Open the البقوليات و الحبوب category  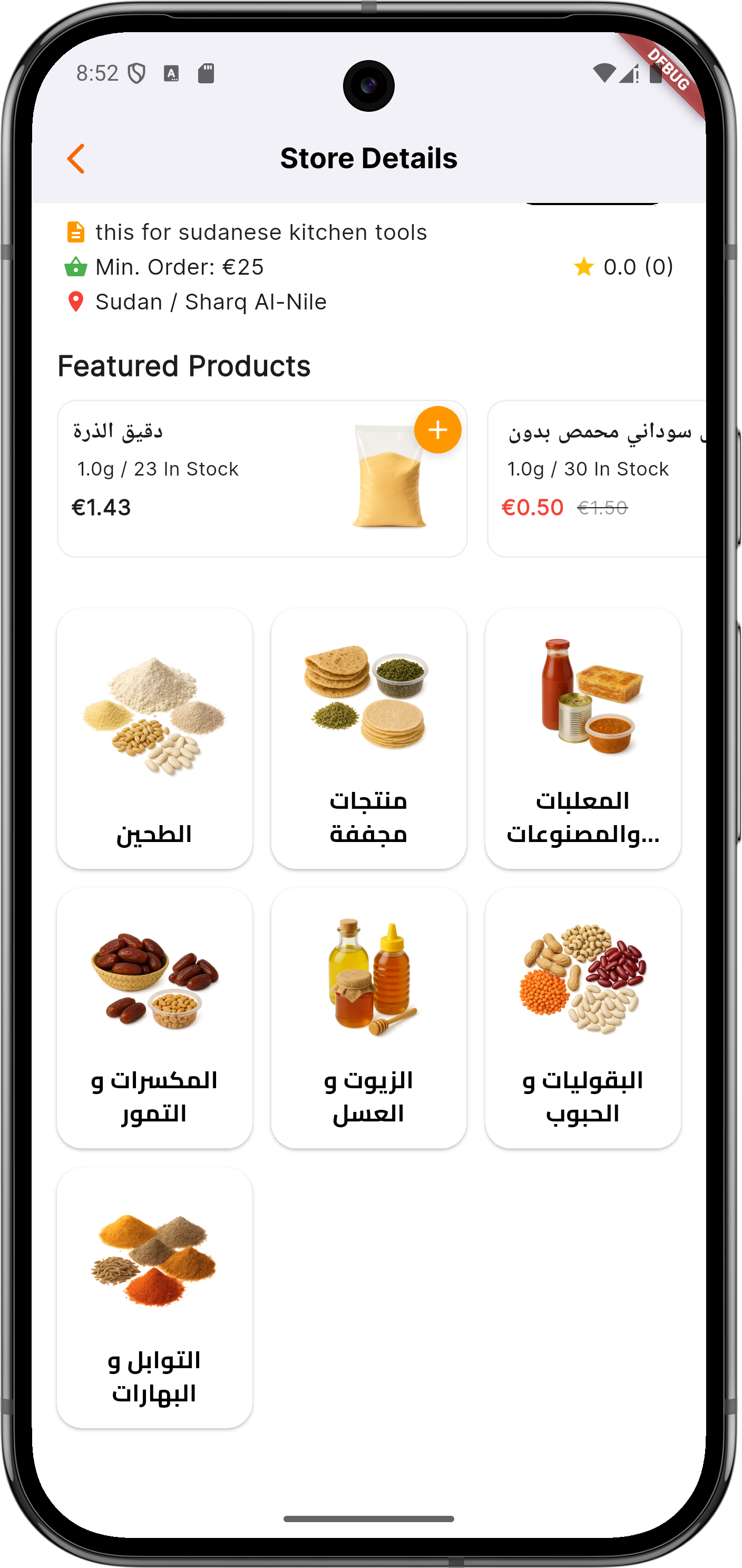[583, 1018]
